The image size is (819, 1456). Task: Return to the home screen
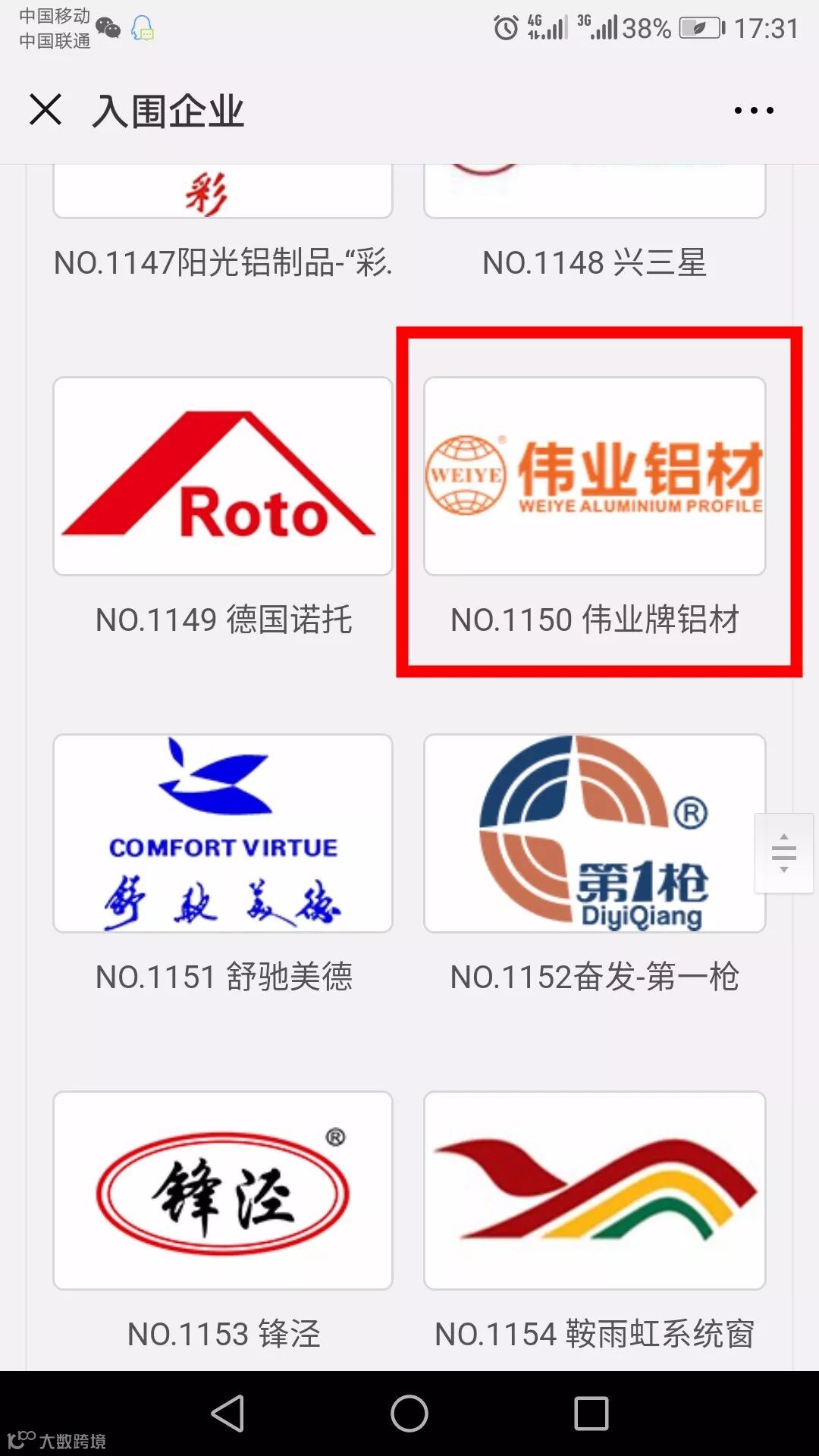pyautogui.click(x=409, y=1414)
